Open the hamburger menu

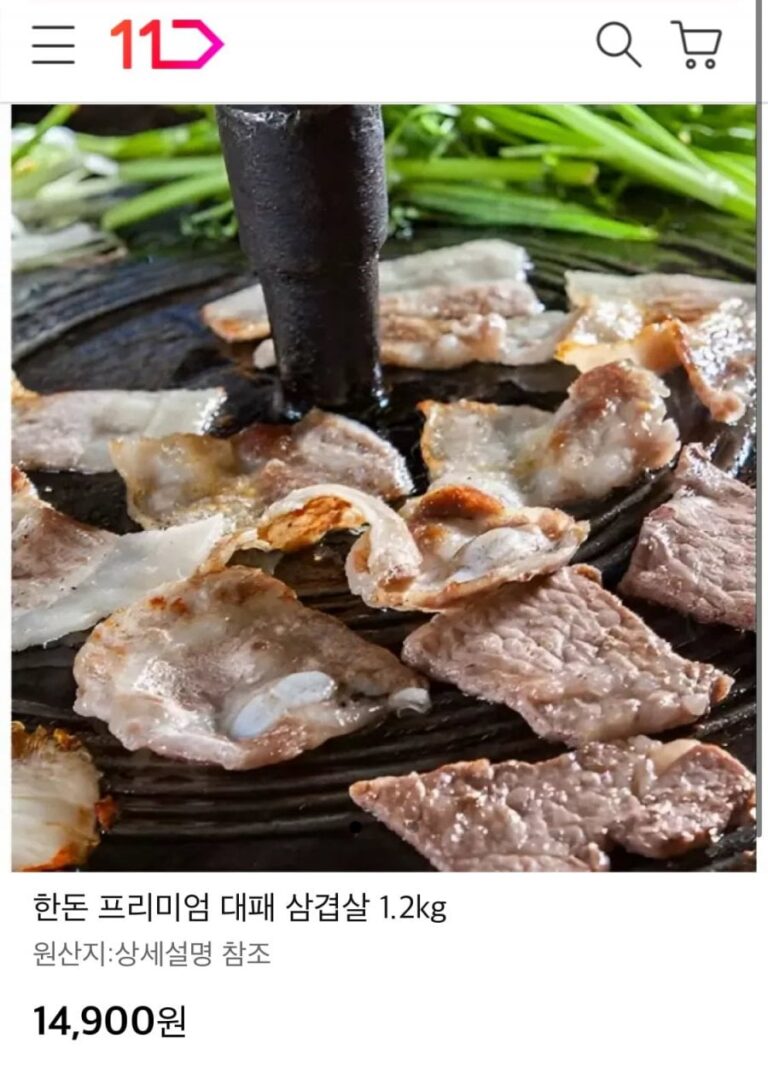[53, 46]
